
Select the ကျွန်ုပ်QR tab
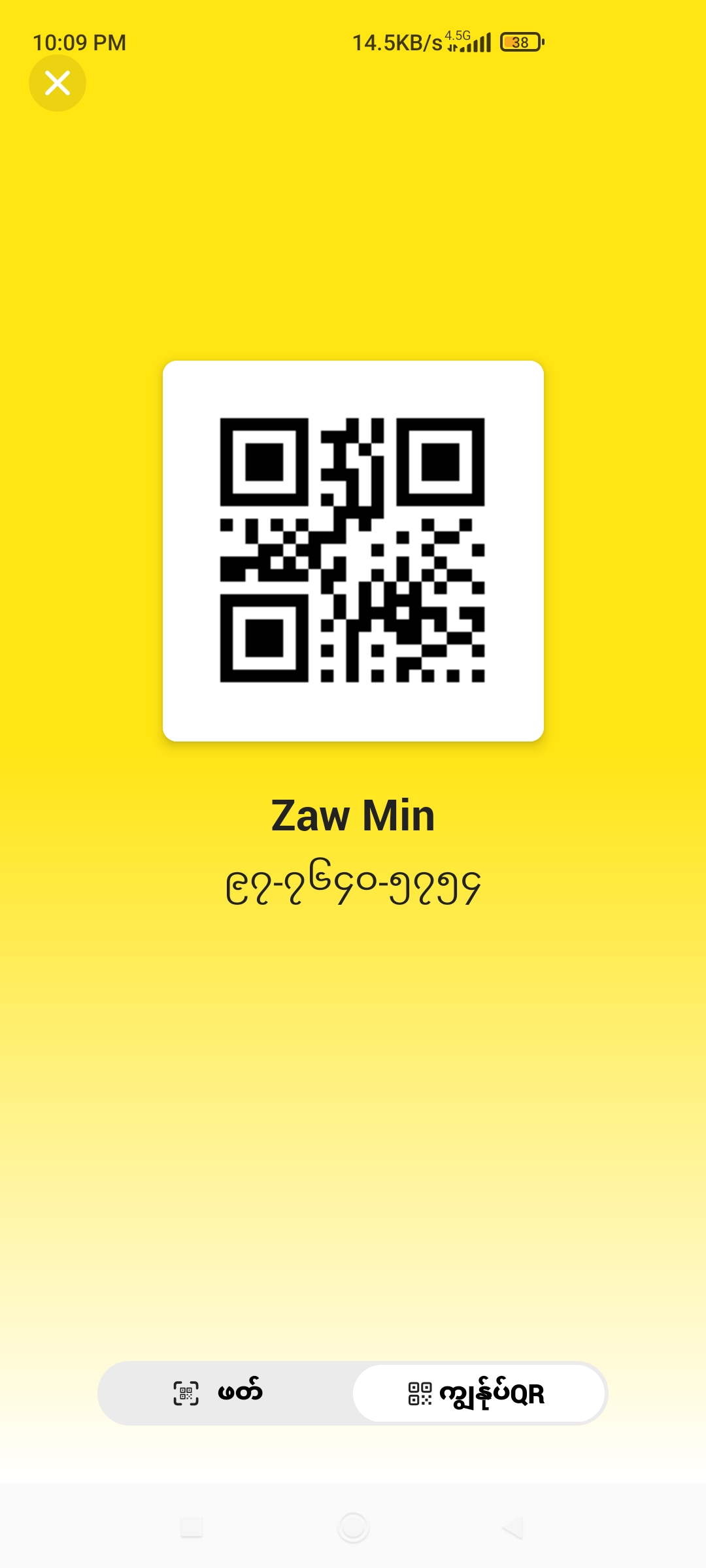(479, 1393)
